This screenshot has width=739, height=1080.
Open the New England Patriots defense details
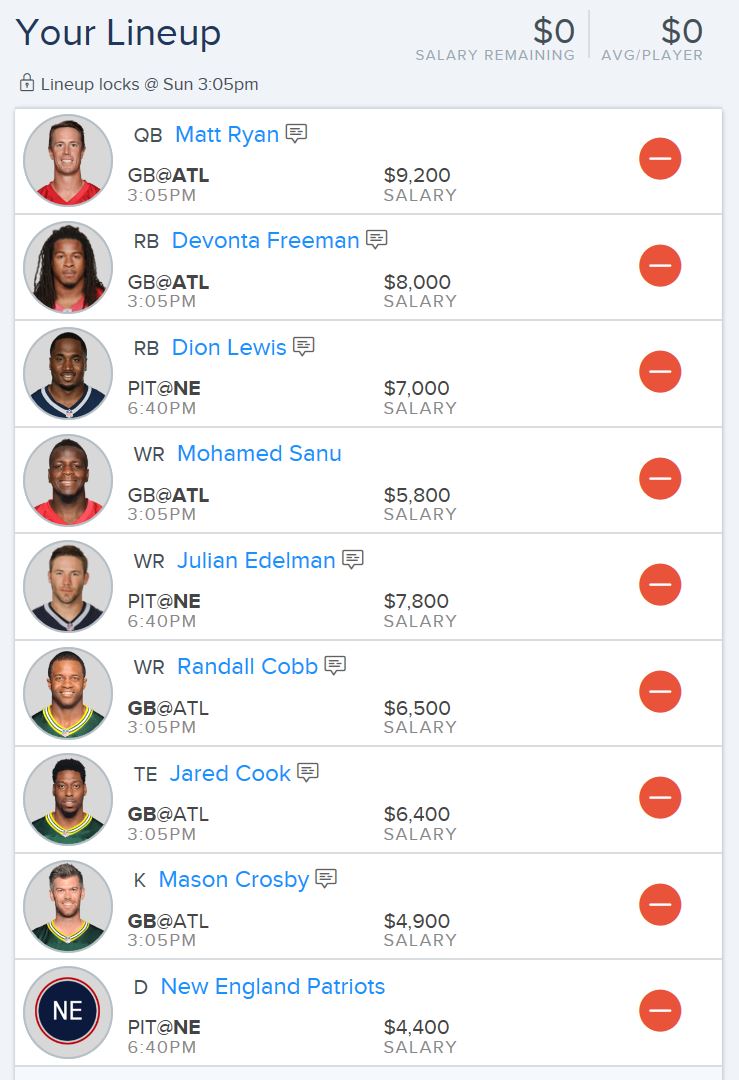pos(273,986)
